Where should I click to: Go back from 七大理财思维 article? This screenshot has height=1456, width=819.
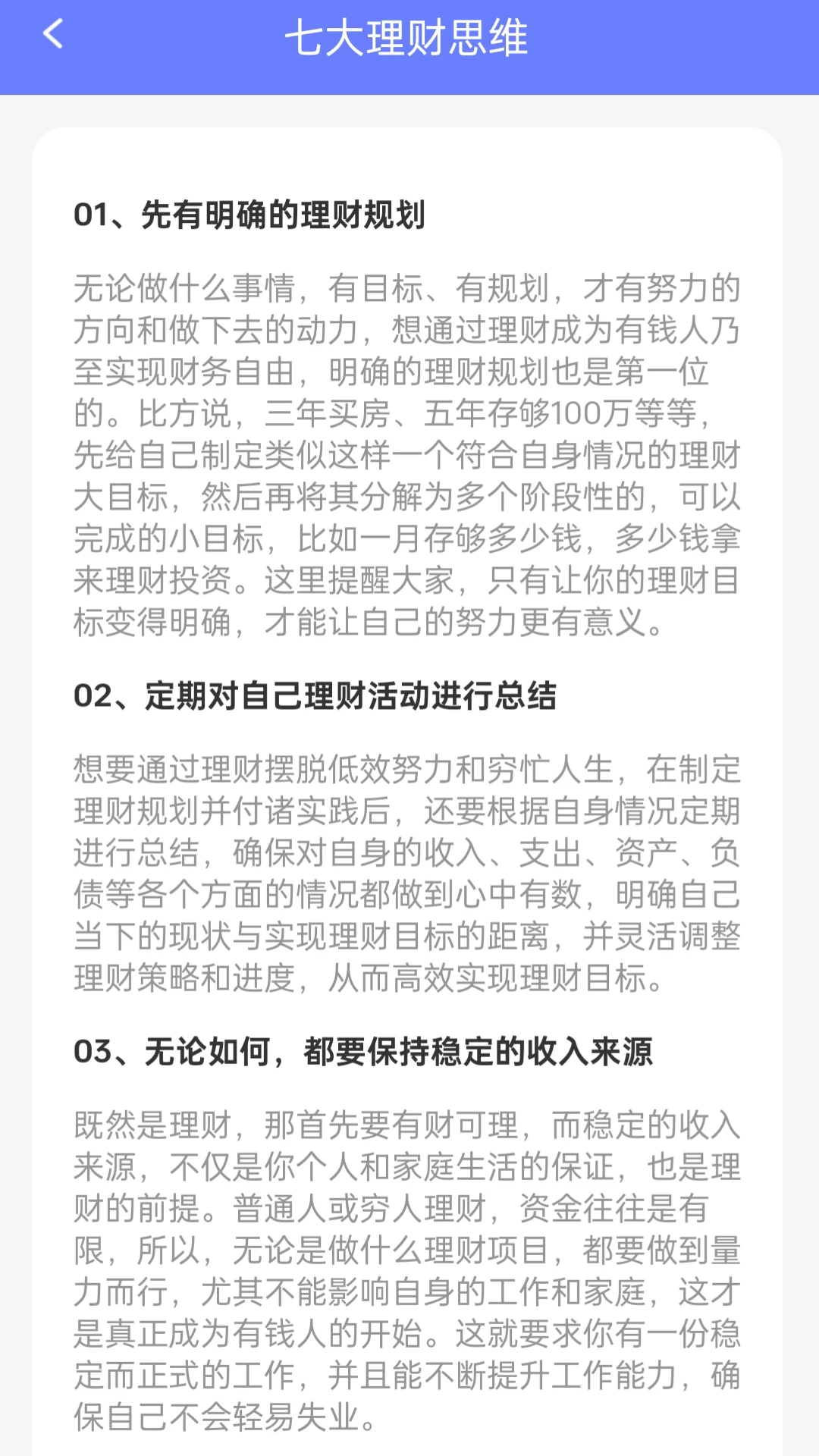click(x=53, y=34)
